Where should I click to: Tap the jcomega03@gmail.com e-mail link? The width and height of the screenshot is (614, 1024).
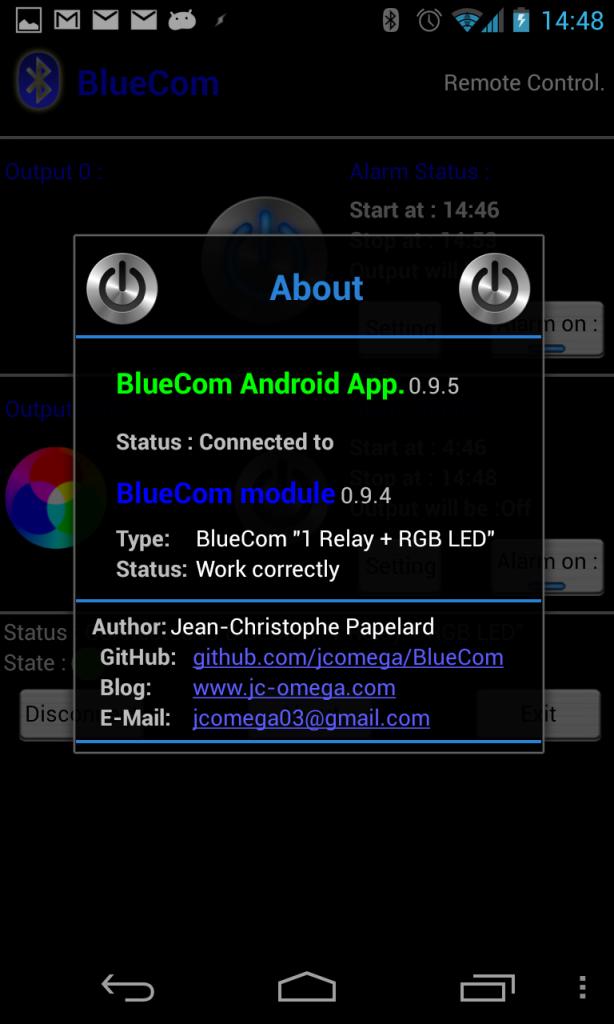click(311, 718)
